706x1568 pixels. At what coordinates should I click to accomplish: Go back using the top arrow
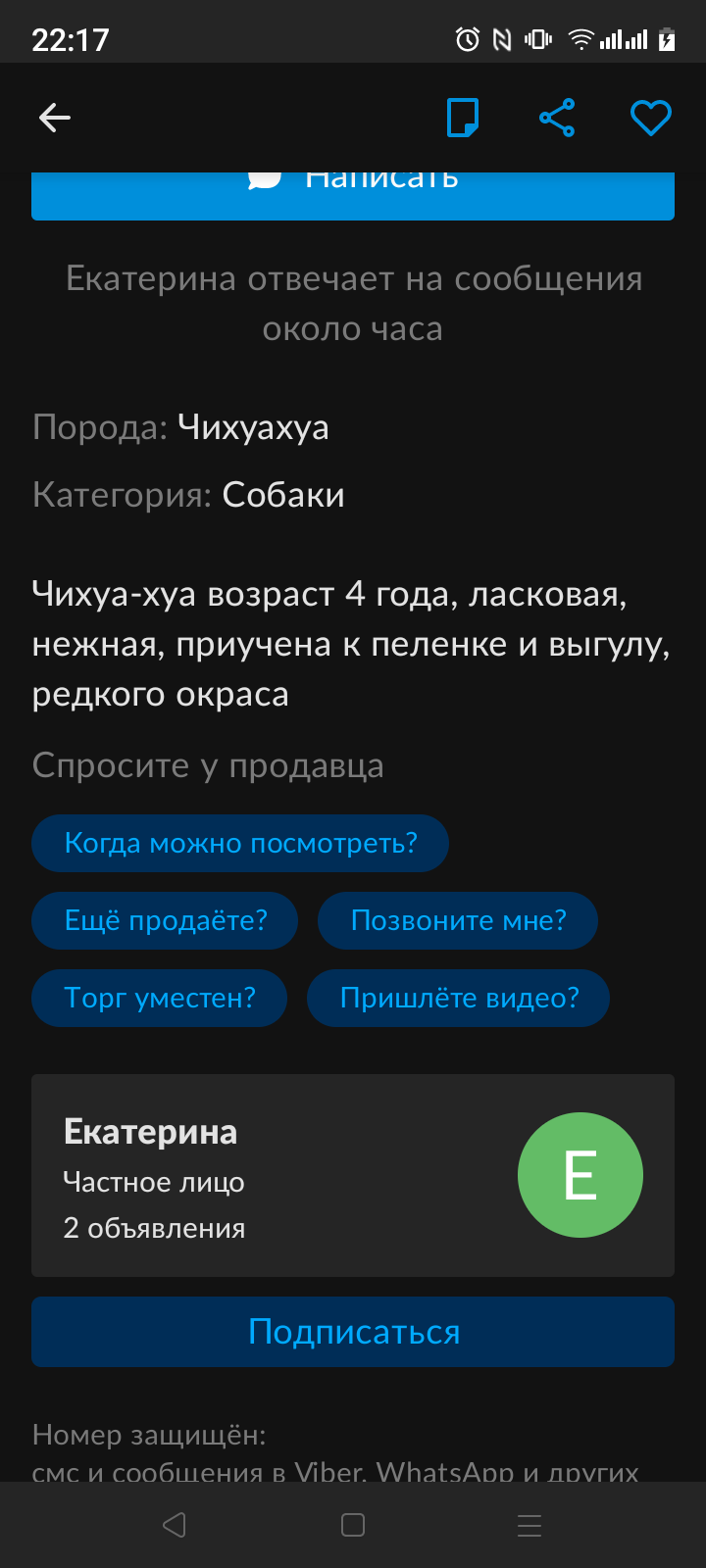pyautogui.click(x=55, y=119)
